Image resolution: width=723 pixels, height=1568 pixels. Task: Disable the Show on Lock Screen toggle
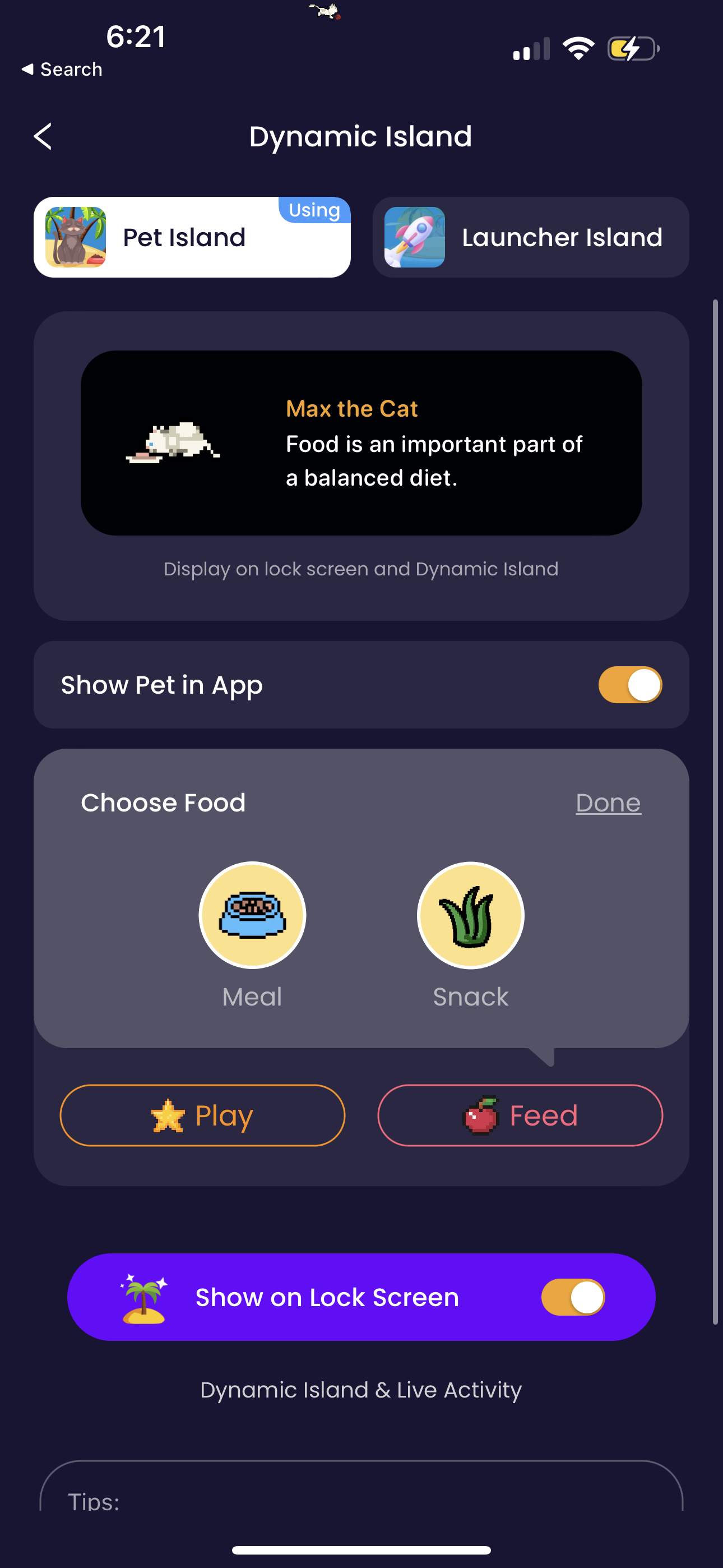coord(573,1297)
